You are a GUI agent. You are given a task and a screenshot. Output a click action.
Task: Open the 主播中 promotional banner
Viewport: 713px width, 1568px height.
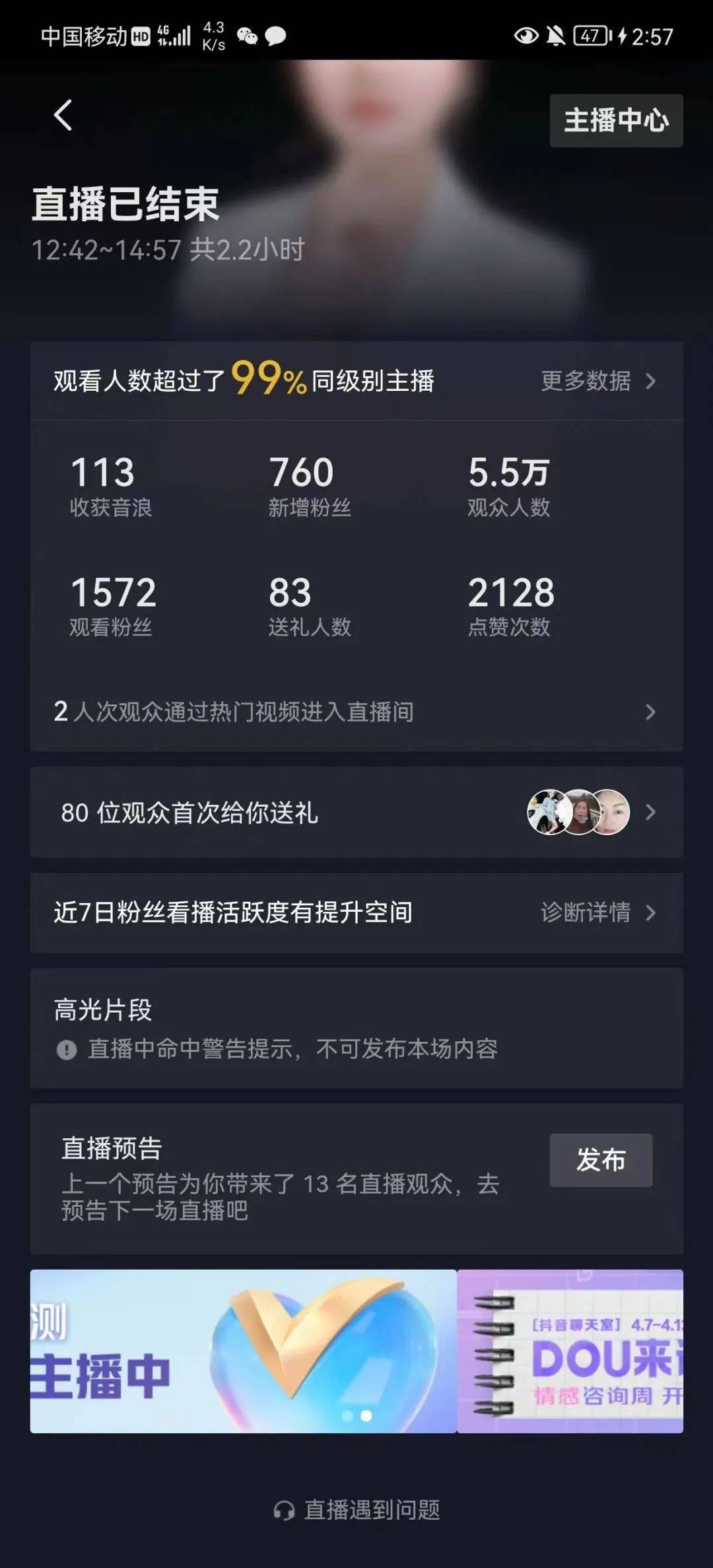click(x=243, y=1350)
